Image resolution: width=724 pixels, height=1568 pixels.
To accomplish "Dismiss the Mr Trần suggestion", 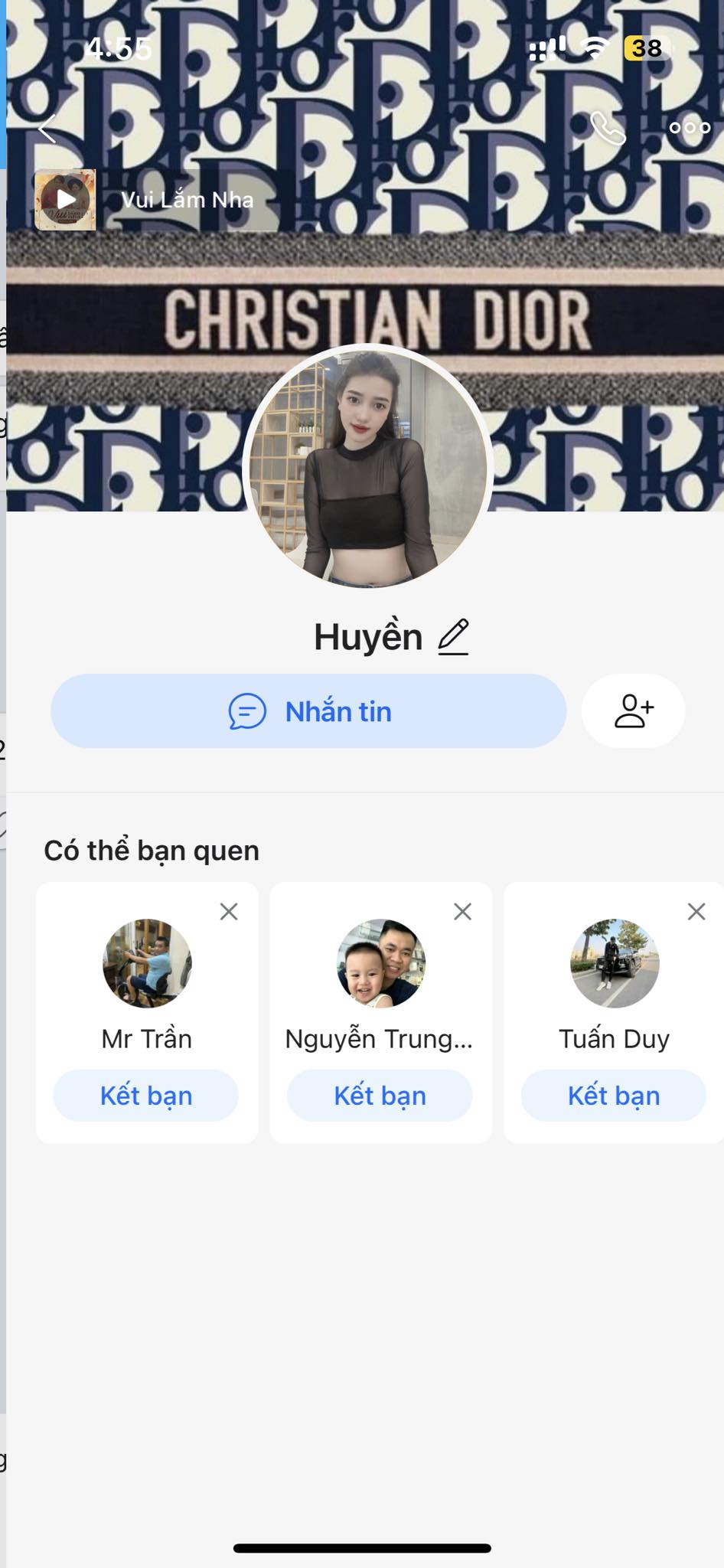I will 229,911.
